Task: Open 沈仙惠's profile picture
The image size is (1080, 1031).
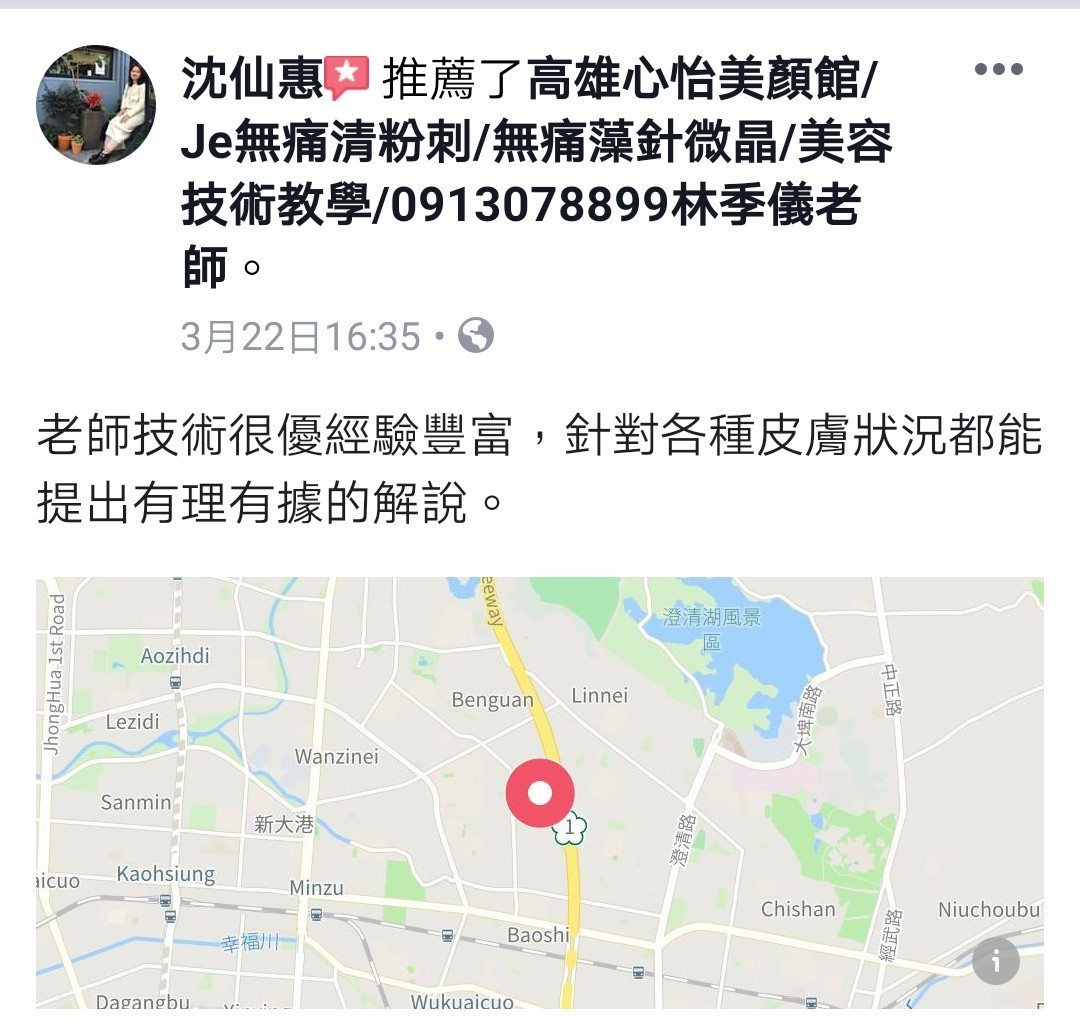Action: (96, 105)
